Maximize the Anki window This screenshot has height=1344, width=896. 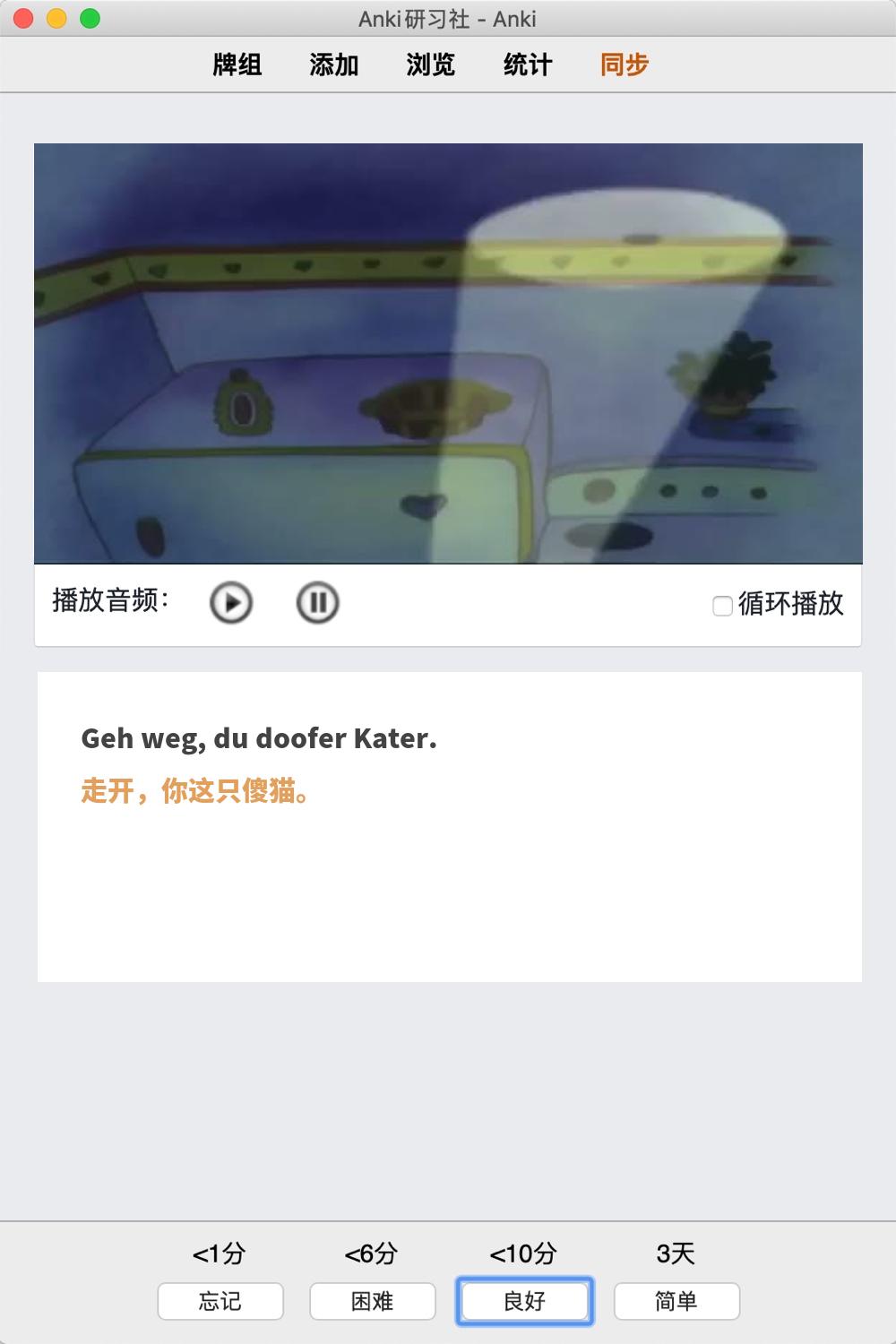[x=90, y=18]
